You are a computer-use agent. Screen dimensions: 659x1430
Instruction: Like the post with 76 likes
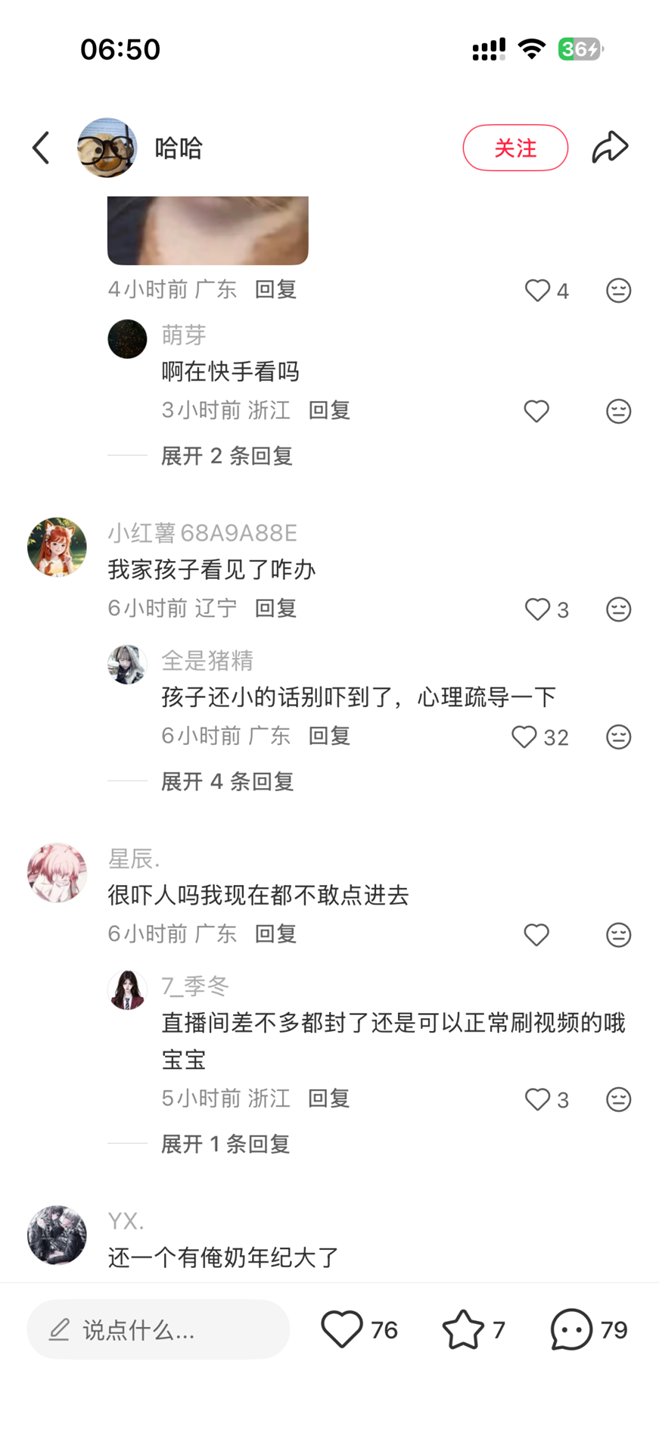[342, 1329]
